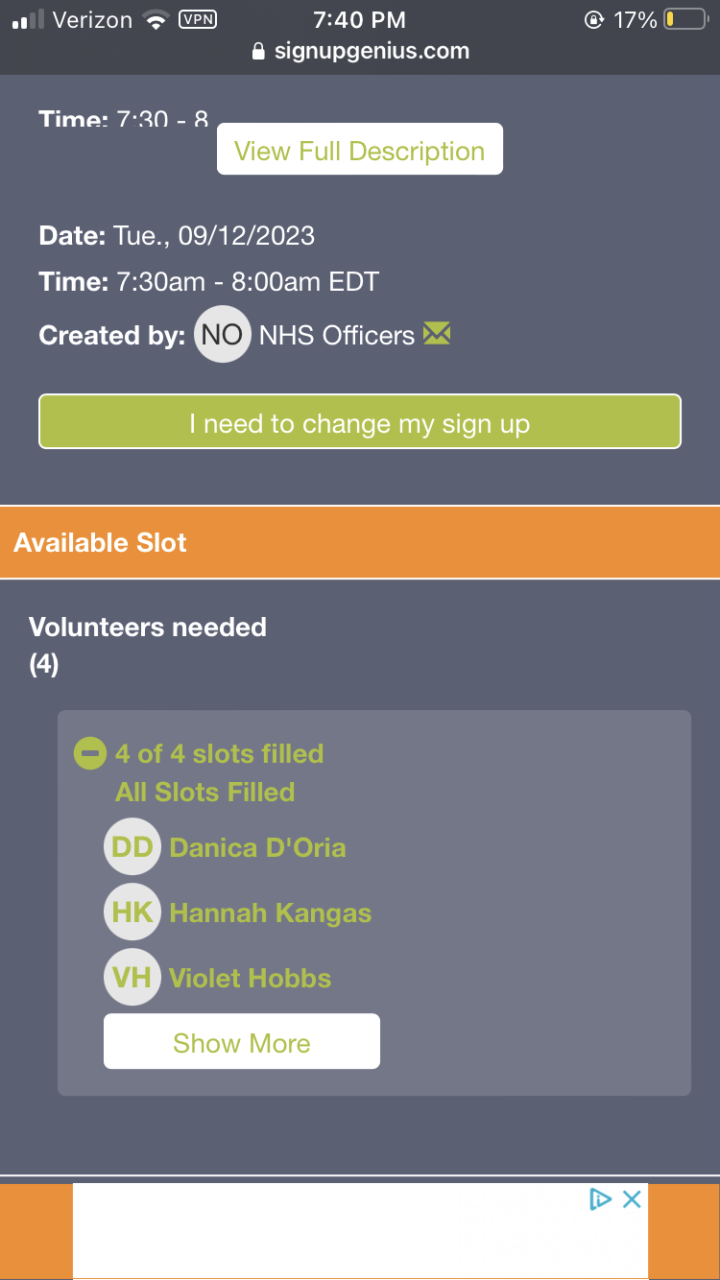Open the signupgenius.com address bar
This screenshot has height=1280, width=720.
(x=360, y=51)
